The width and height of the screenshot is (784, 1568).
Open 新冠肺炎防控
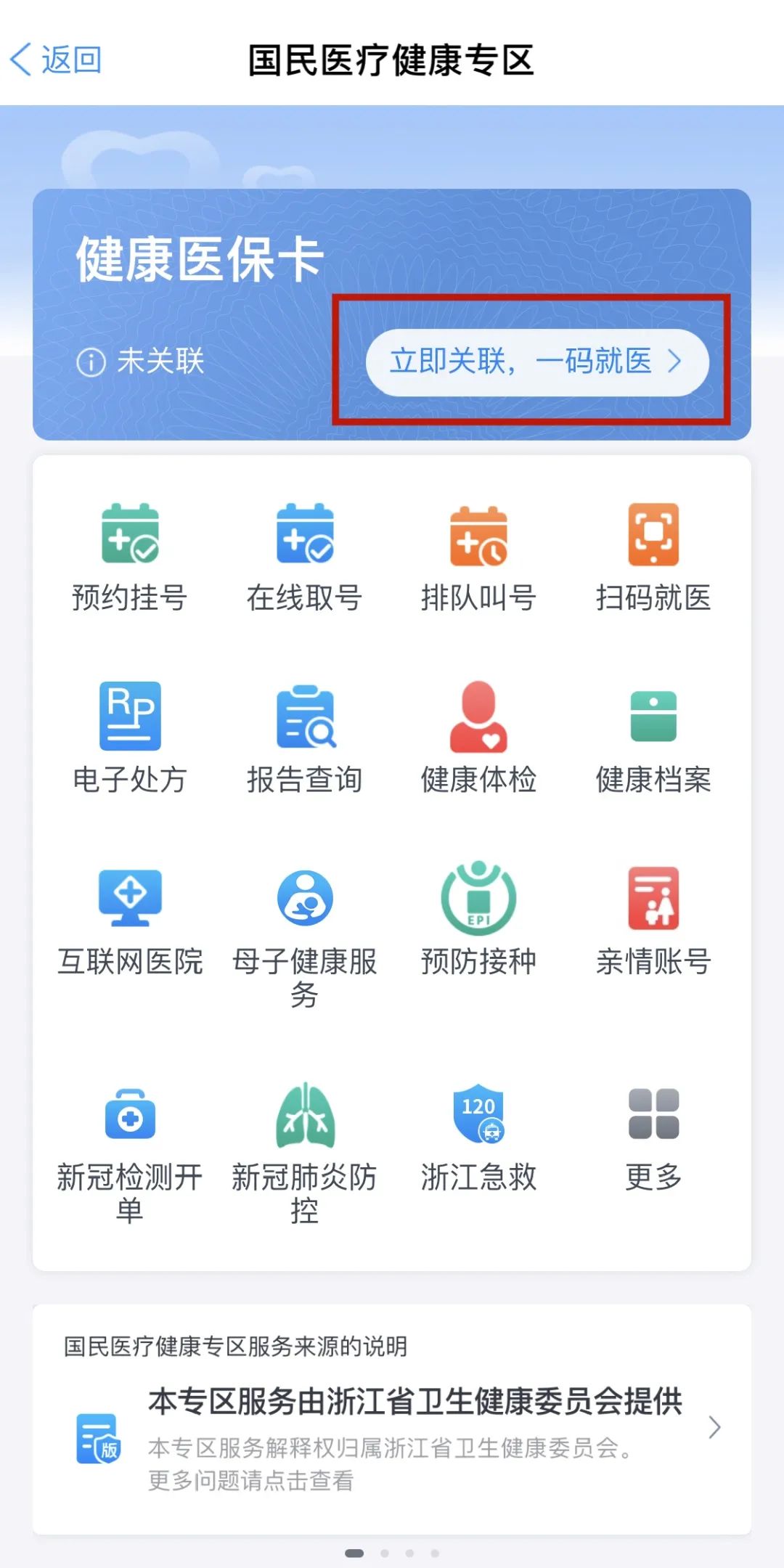click(305, 1156)
